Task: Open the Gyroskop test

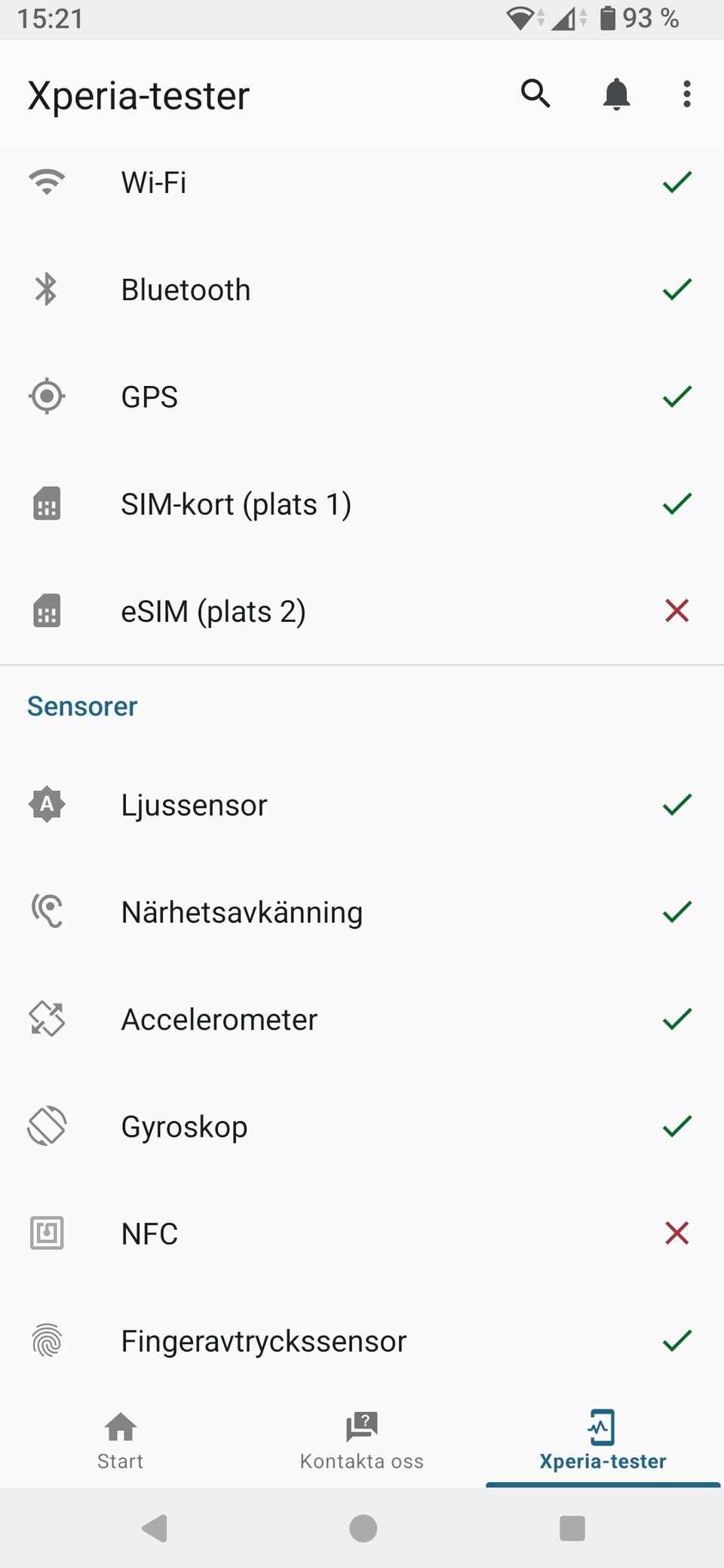Action: point(362,1126)
